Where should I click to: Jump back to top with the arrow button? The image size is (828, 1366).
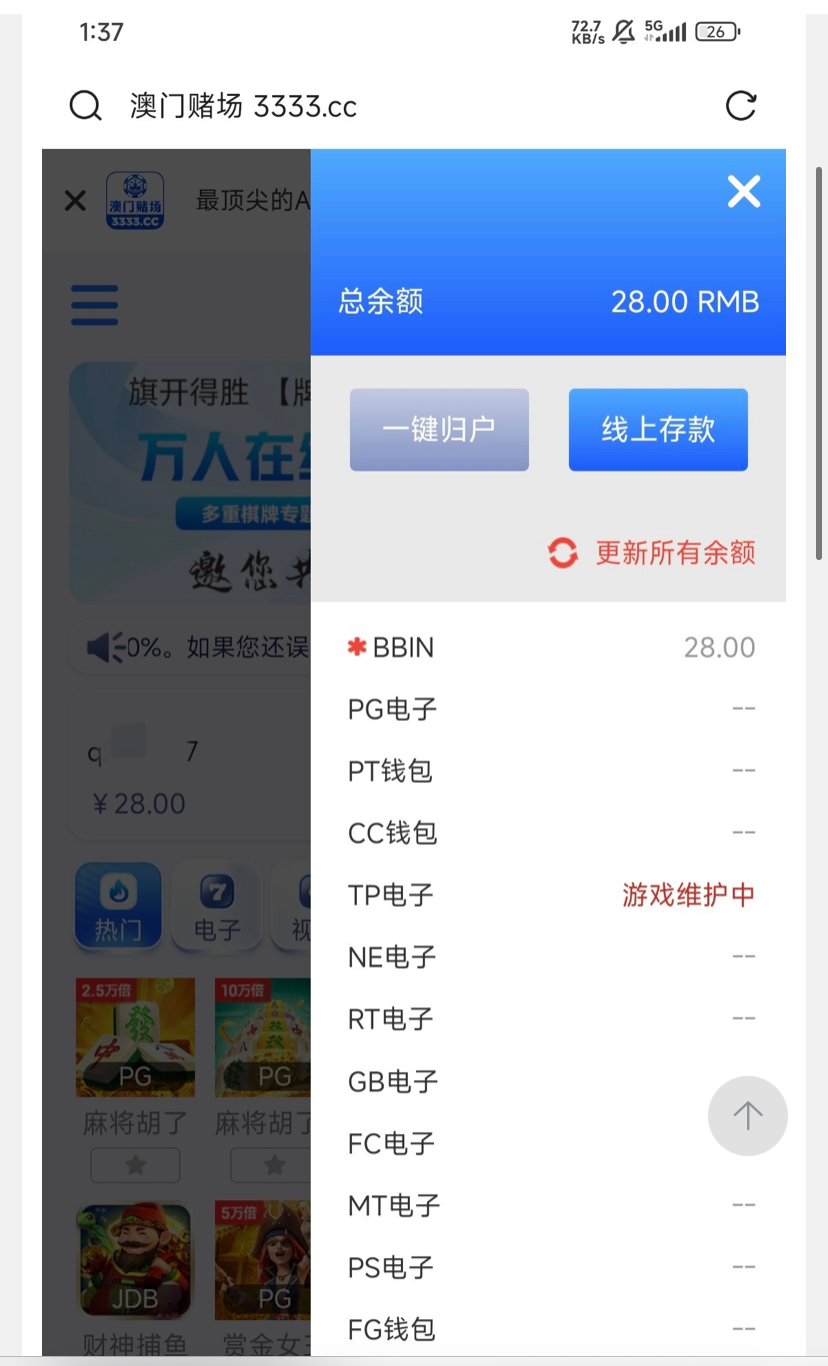[x=748, y=1116]
